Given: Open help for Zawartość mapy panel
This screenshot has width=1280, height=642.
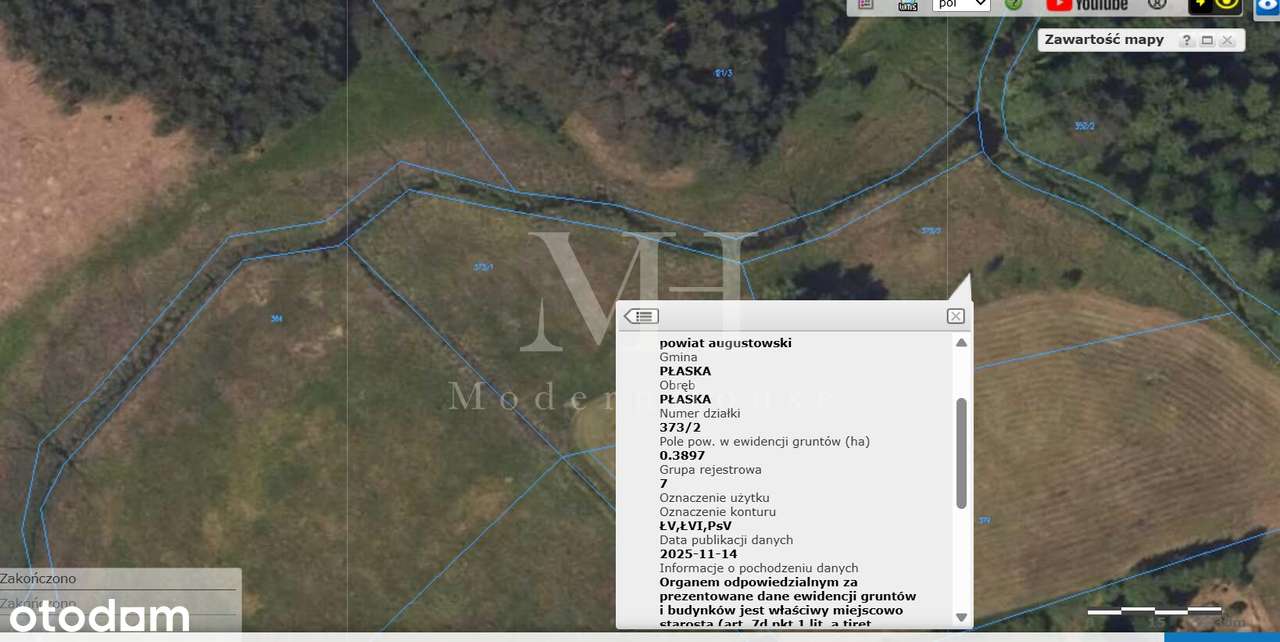Looking at the screenshot, I should [1186, 40].
